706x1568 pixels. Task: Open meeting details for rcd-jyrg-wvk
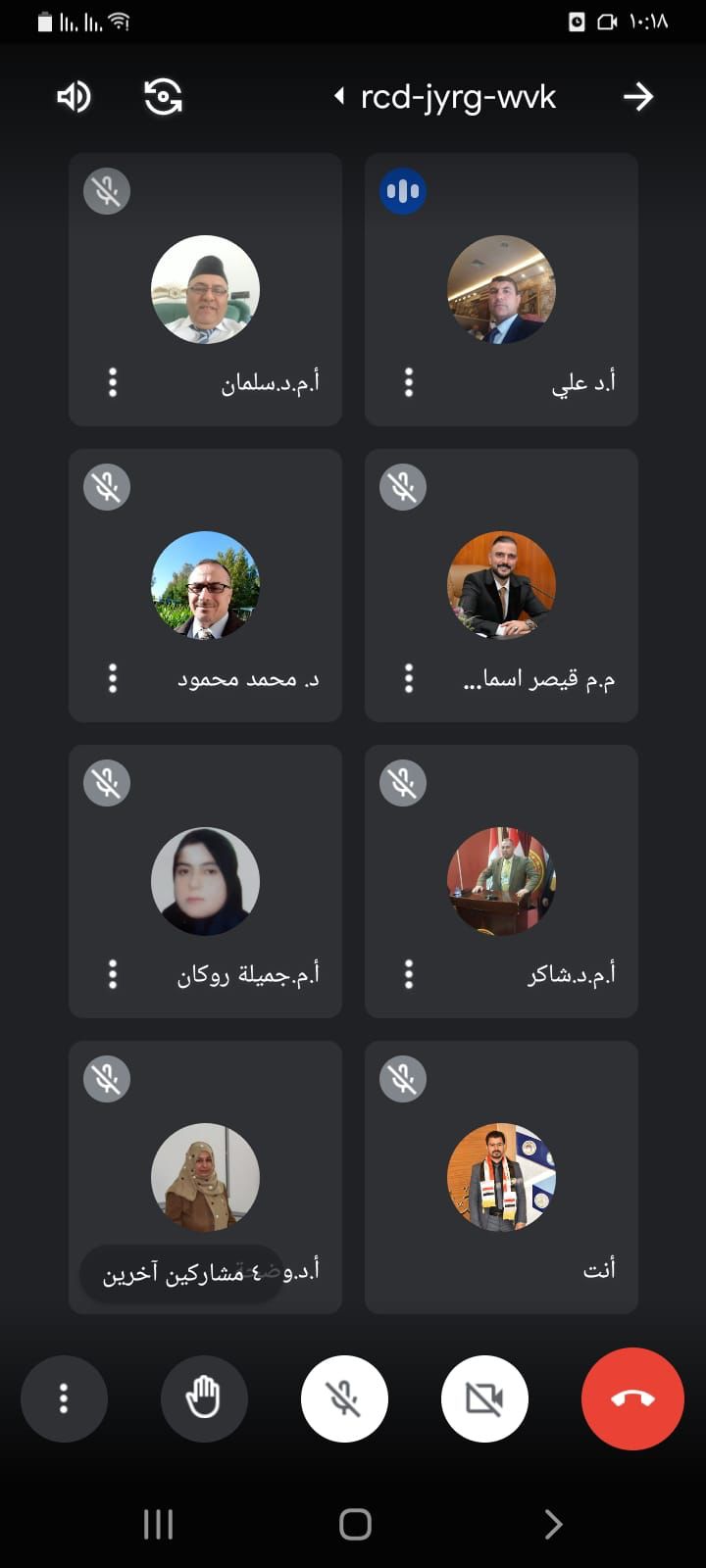446,96
